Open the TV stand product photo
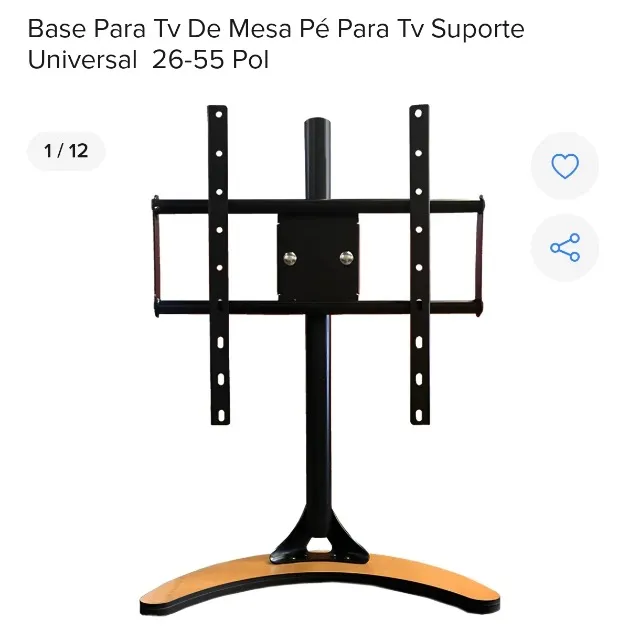The width and height of the screenshot is (640, 635). coord(319,360)
